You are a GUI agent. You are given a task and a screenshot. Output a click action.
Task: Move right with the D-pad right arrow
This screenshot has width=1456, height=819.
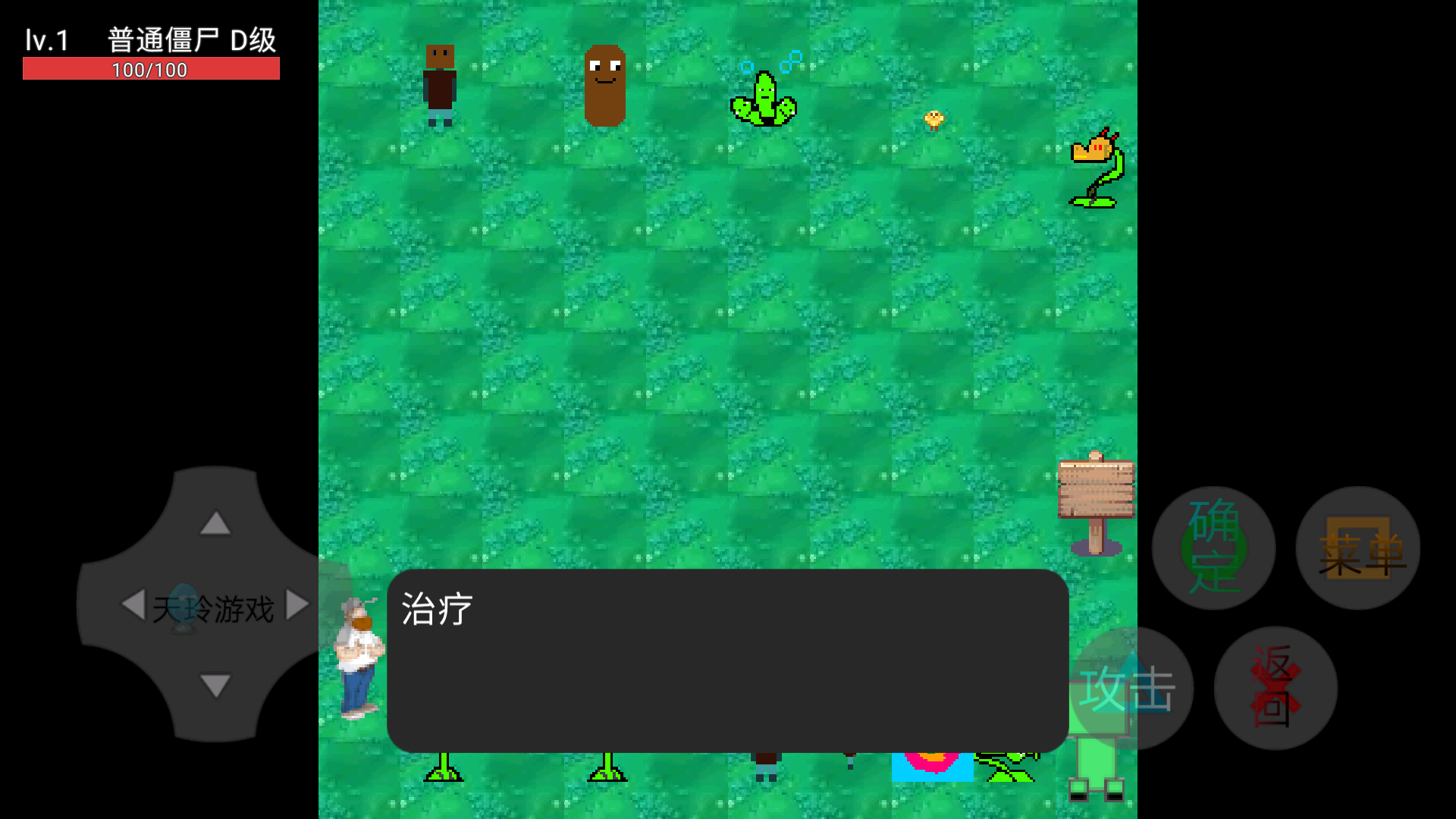pyautogui.click(x=297, y=604)
